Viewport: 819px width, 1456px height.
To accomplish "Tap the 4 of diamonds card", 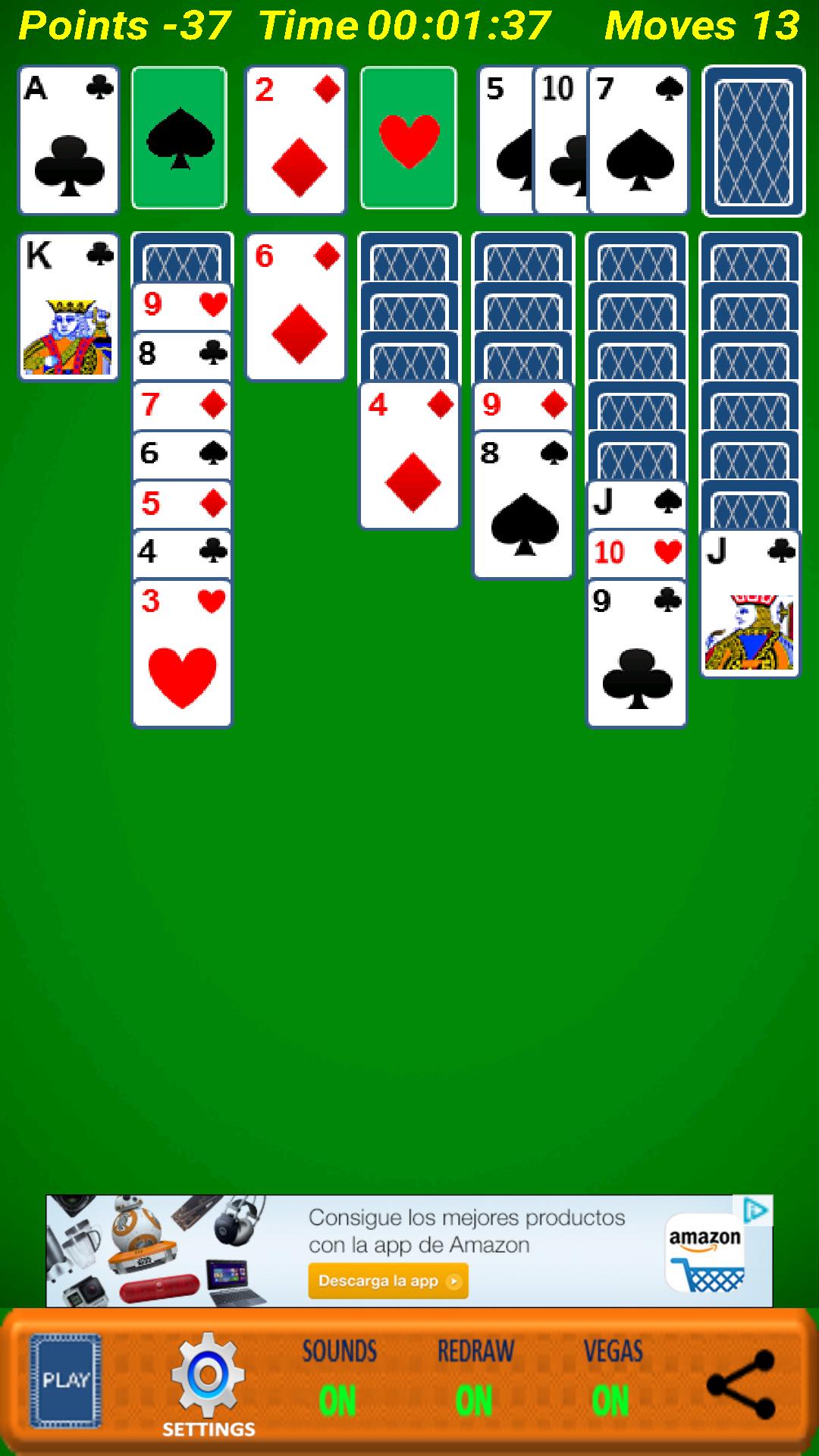I will coord(409,455).
